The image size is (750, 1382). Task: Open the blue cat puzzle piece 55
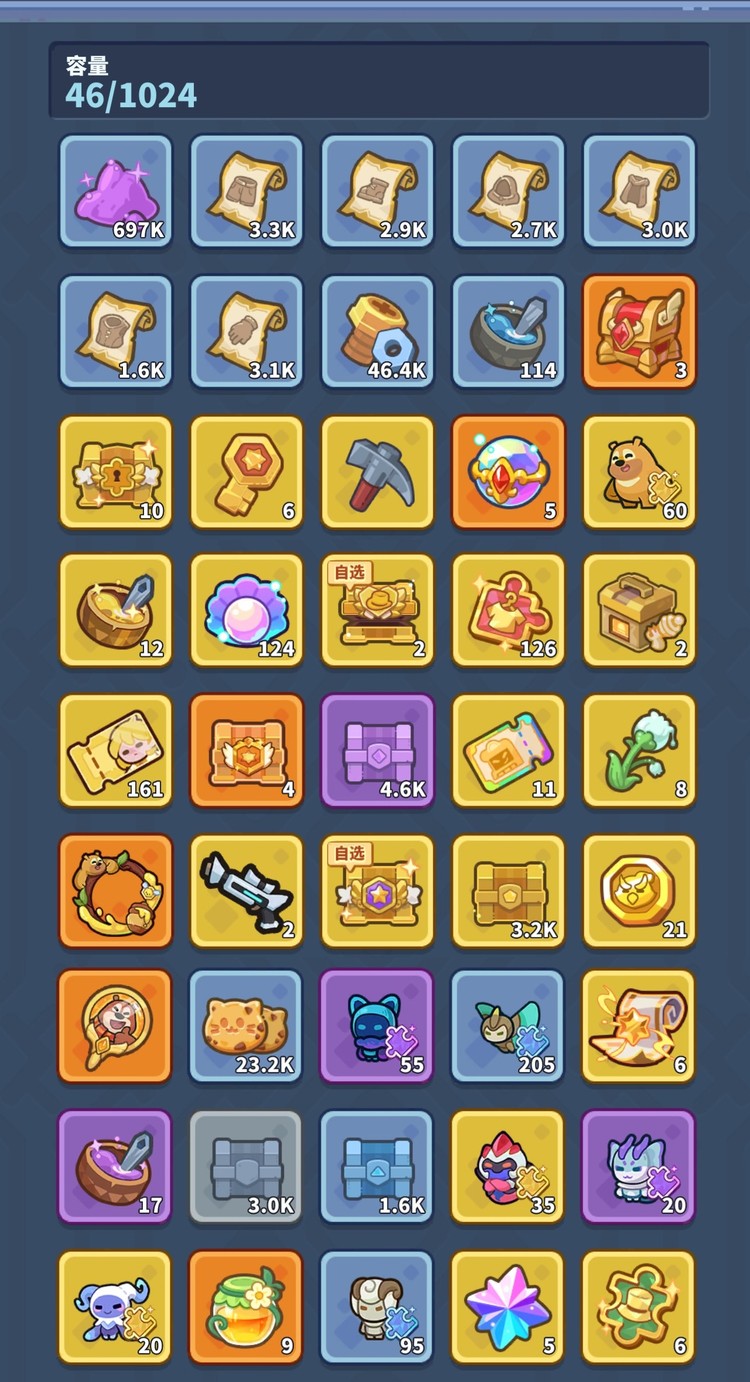coord(378,1026)
